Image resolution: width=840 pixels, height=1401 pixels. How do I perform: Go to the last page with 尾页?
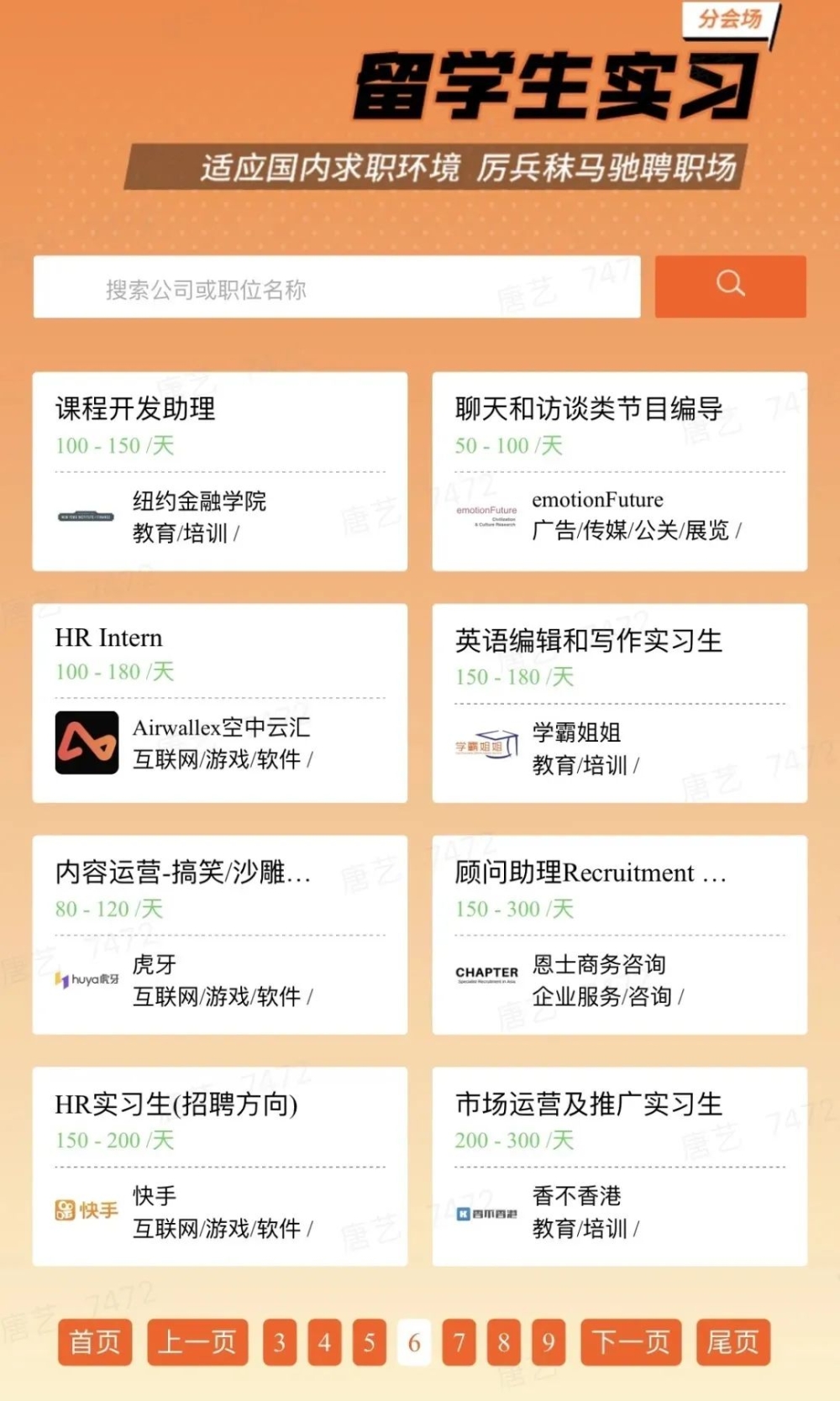[x=732, y=1342]
